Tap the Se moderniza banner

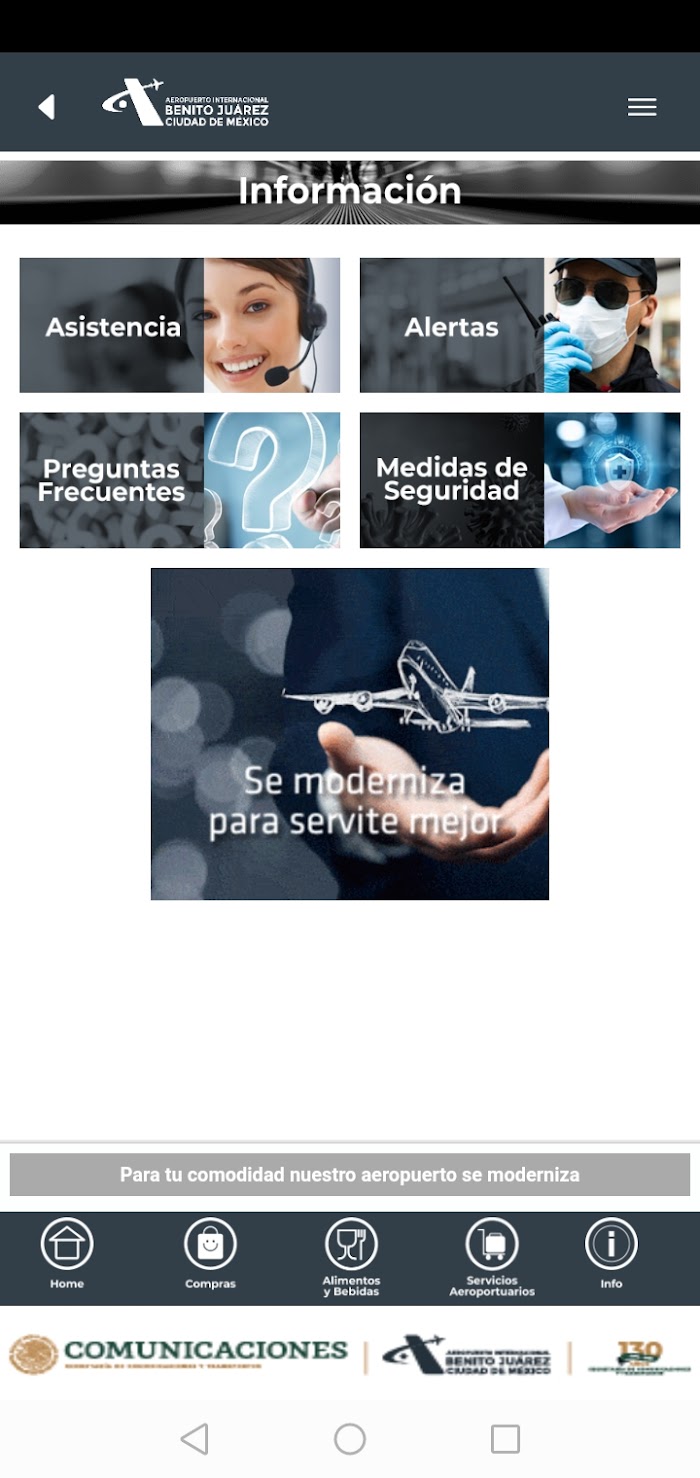point(350,734)
